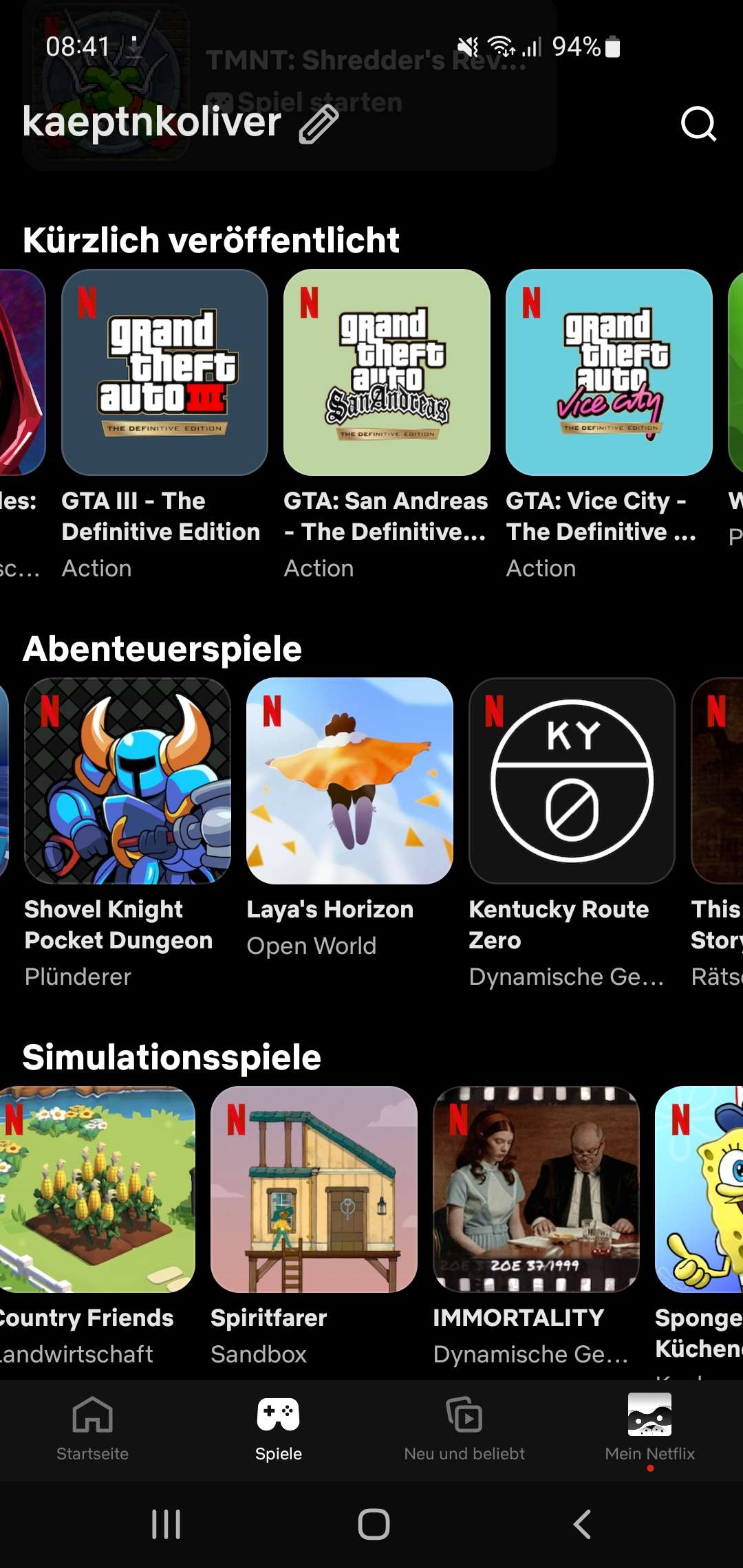
Task: Open Country Friends game tile
Action: [x=96, y=1189]
